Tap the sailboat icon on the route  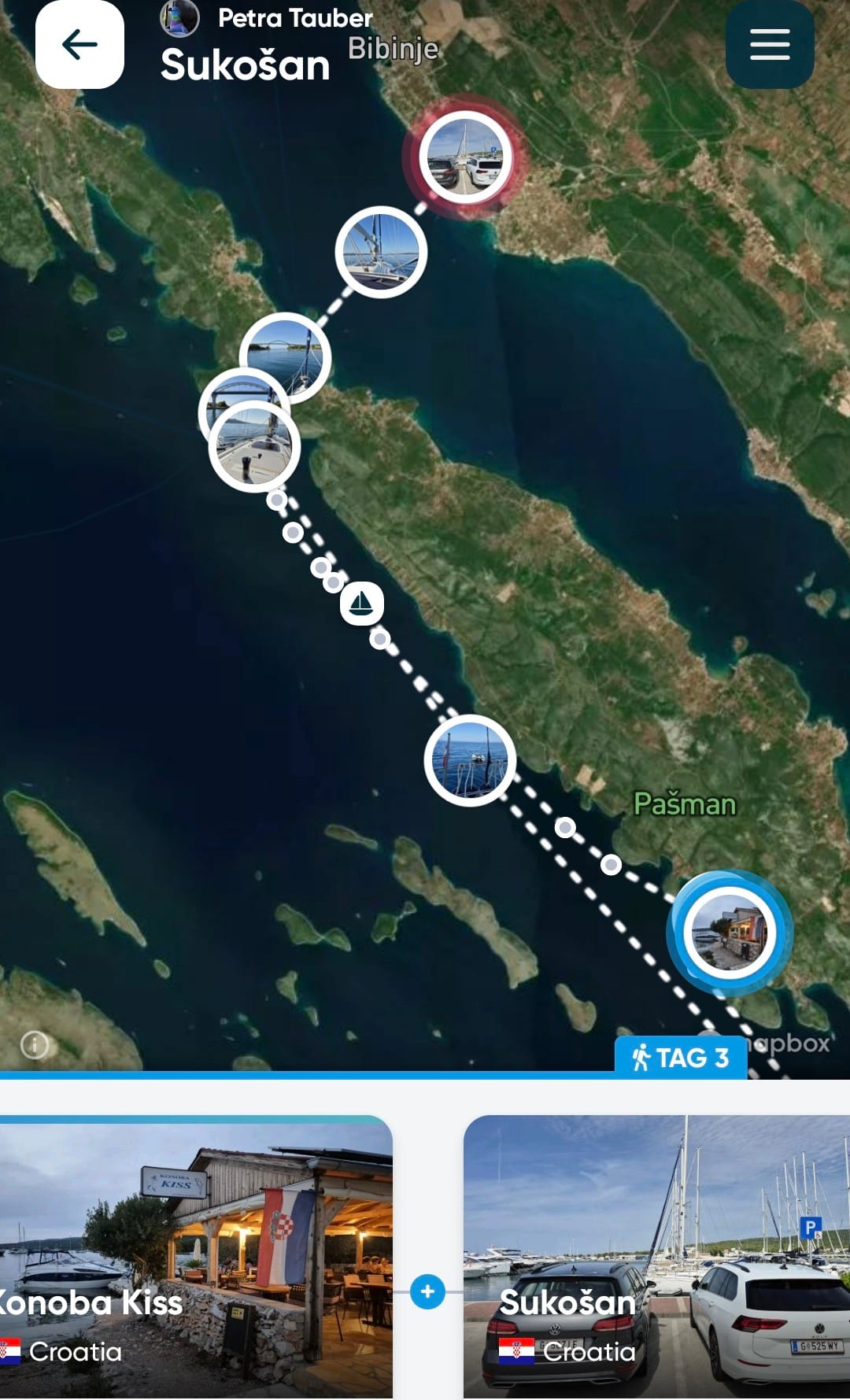[x=361, y=604]
